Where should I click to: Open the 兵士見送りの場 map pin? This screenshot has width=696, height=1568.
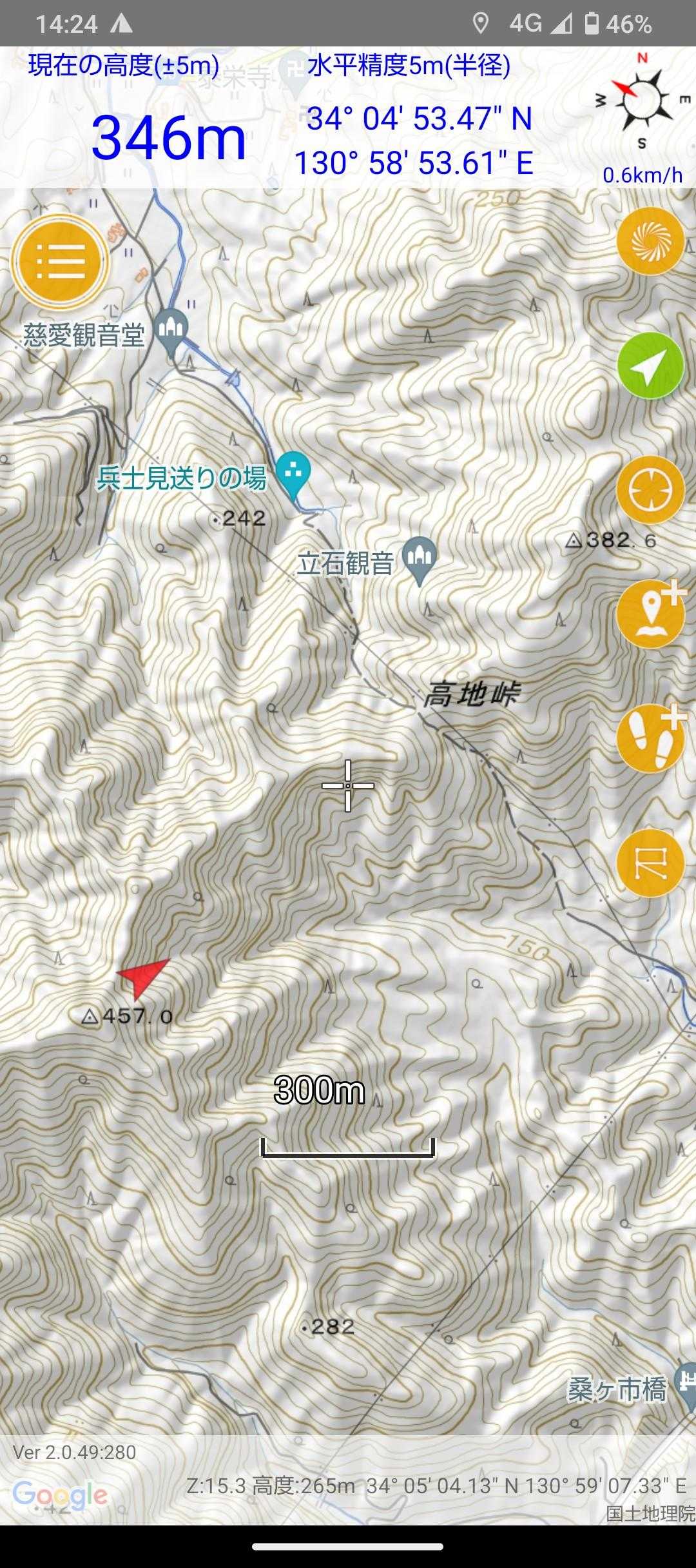293,476
